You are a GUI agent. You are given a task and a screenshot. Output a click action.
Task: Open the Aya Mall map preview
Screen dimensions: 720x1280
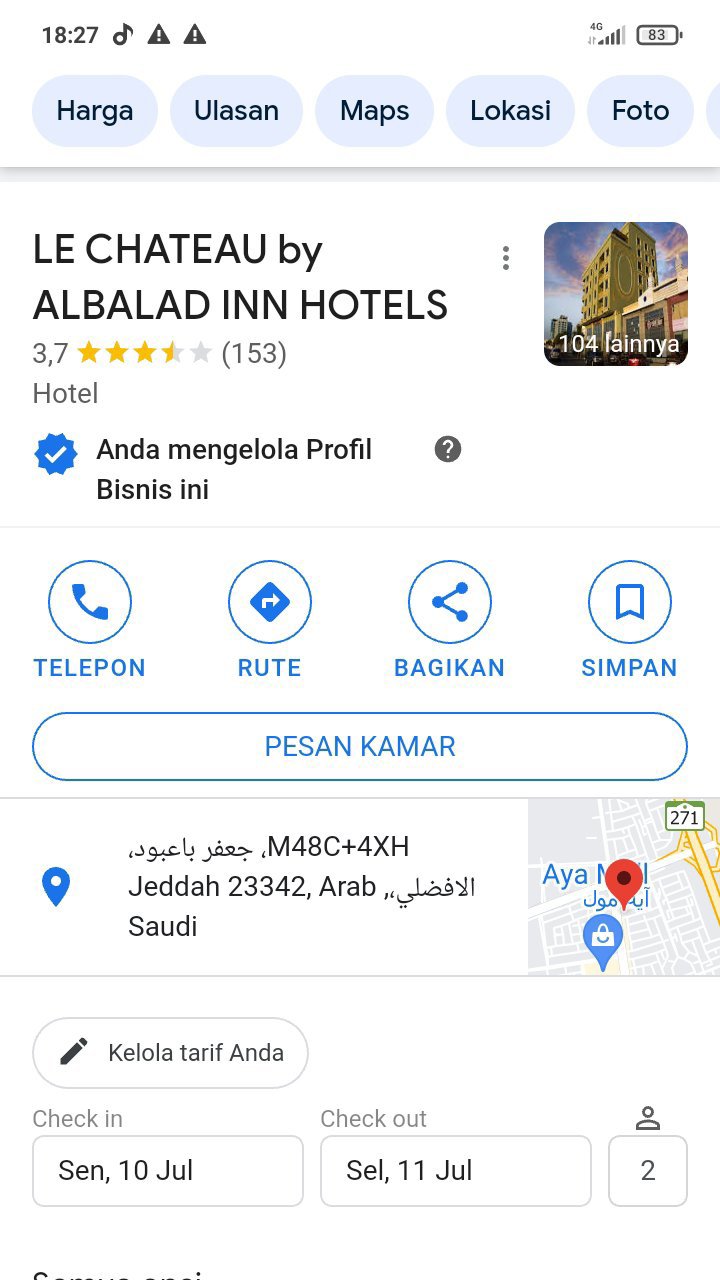[x=623, y=887]
